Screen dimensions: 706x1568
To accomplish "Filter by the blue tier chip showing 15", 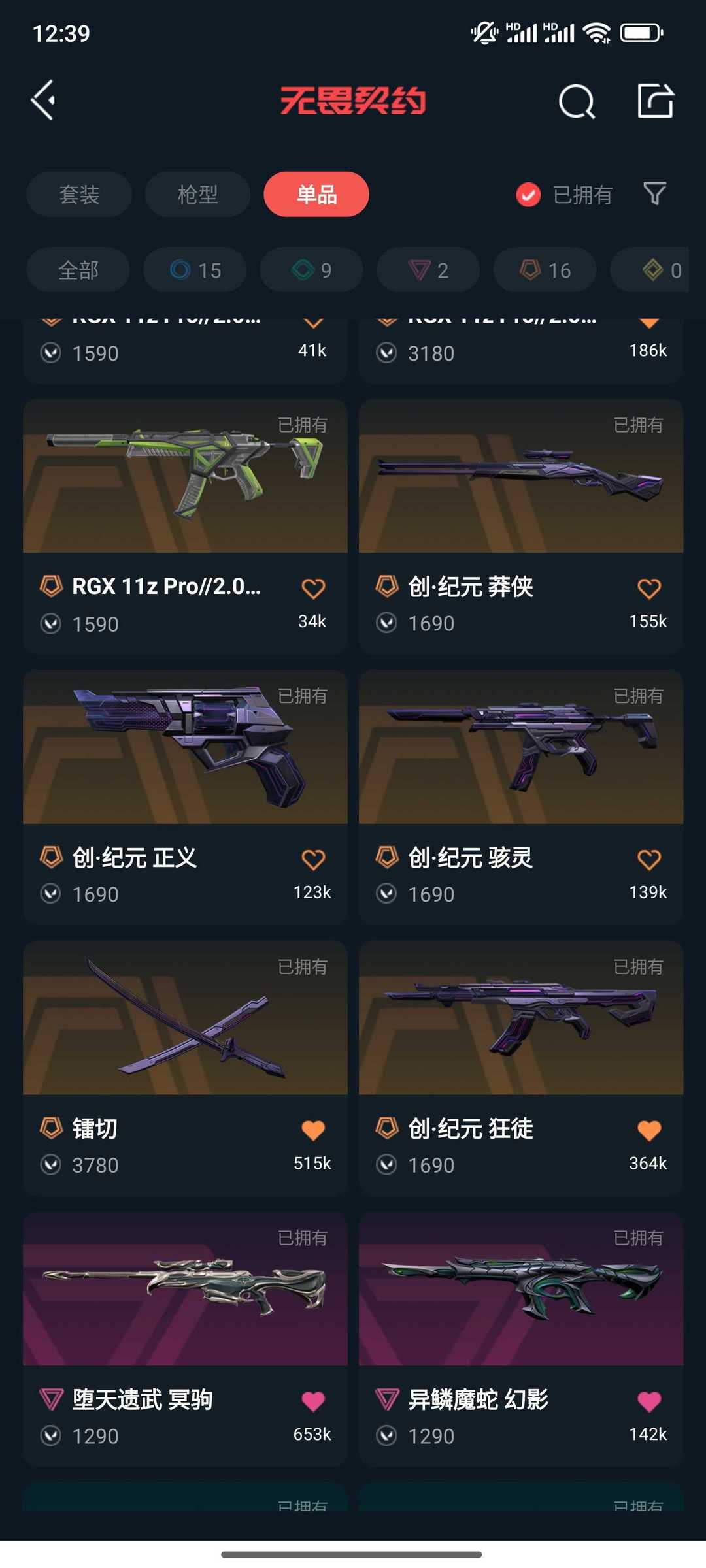I will click(x=195, y=270).
